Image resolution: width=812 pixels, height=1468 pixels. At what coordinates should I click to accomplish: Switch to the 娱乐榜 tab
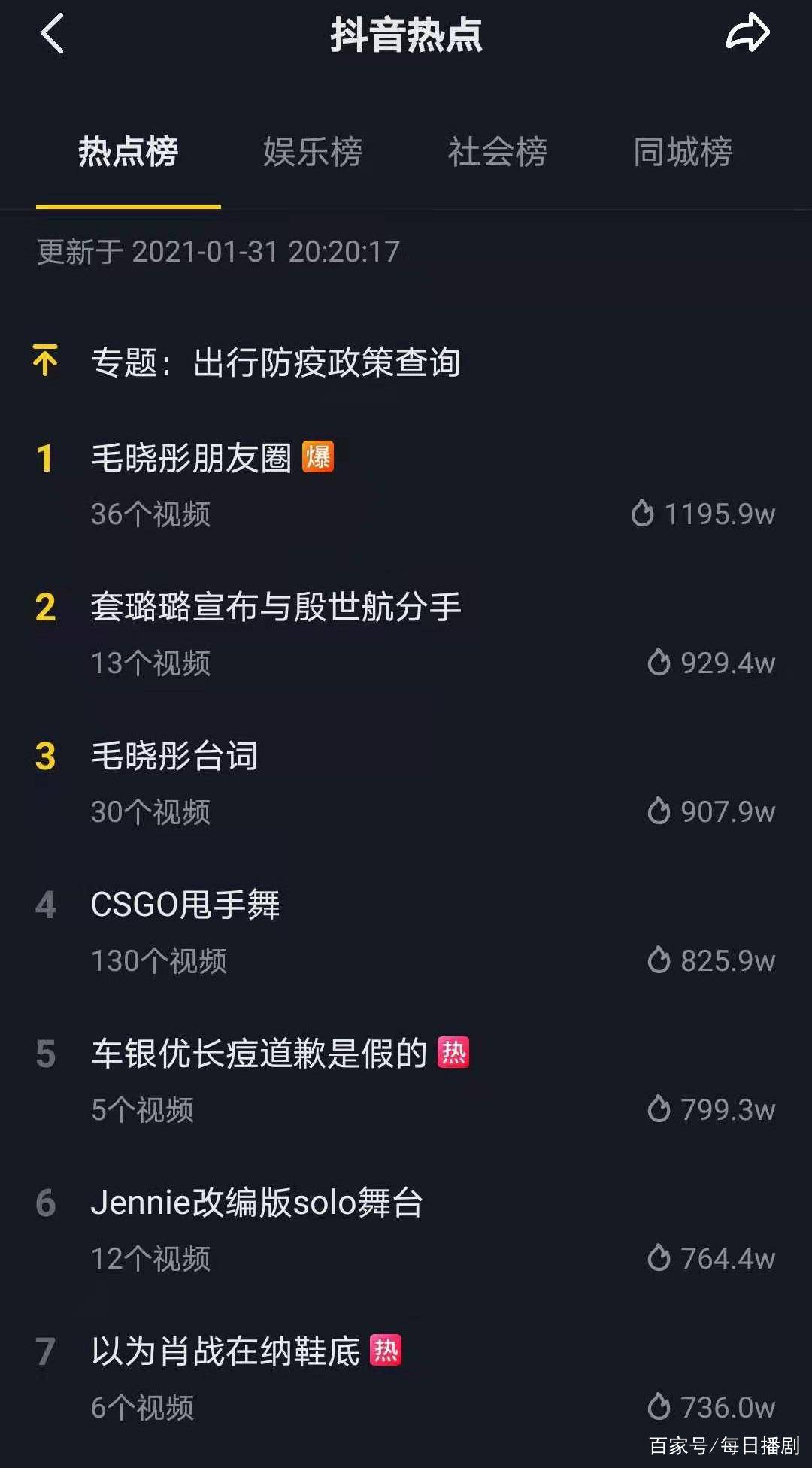(x=313, y=152)
